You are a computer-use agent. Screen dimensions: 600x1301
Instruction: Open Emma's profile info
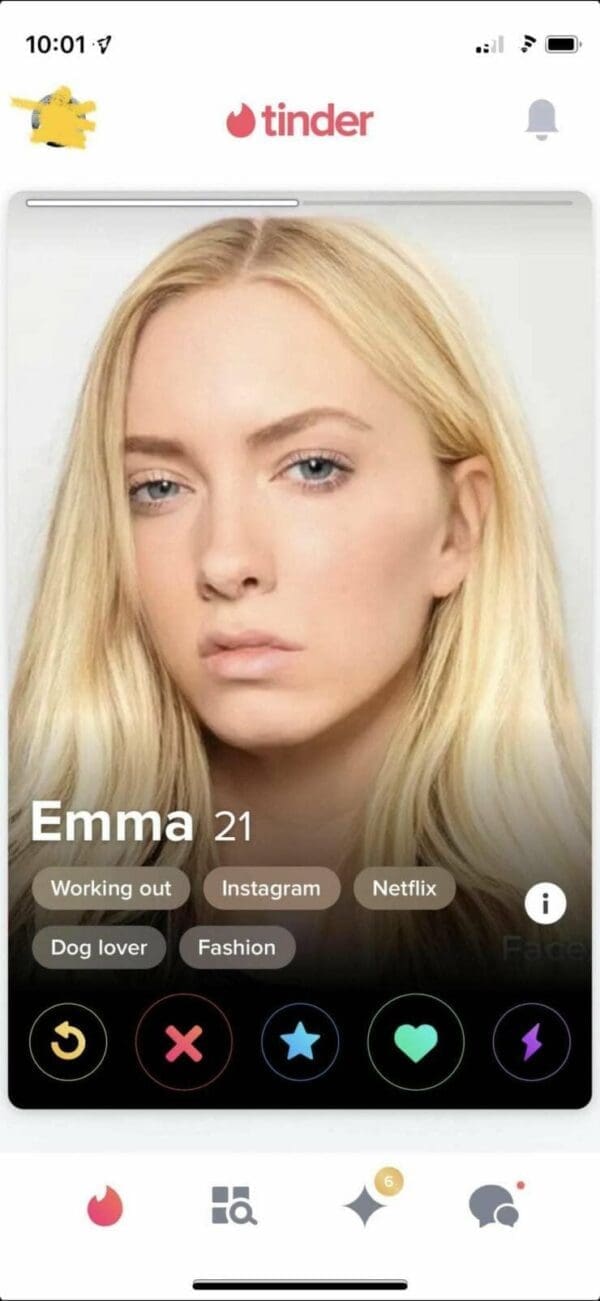[x=545, y=904]
